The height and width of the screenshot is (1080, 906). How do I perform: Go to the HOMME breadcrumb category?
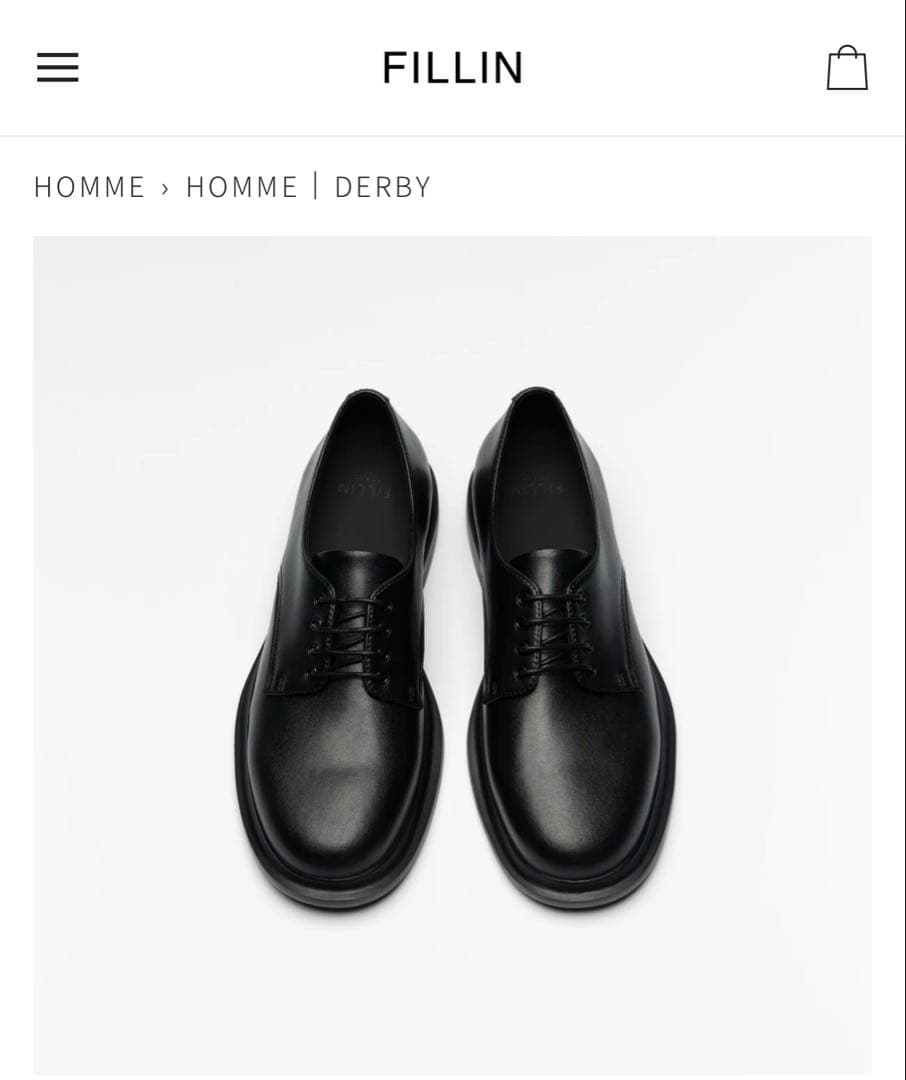point(90,187)
